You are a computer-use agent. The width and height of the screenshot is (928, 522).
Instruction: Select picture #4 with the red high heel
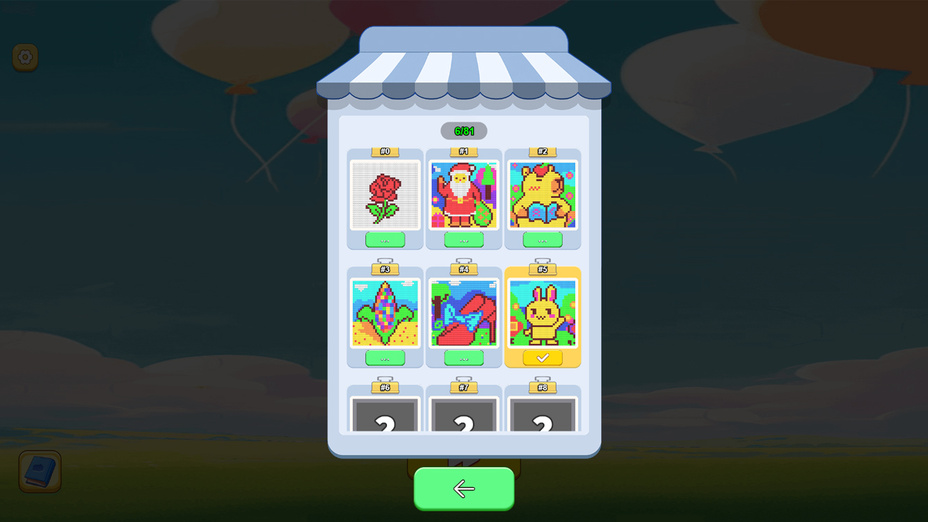coord(464,313)
